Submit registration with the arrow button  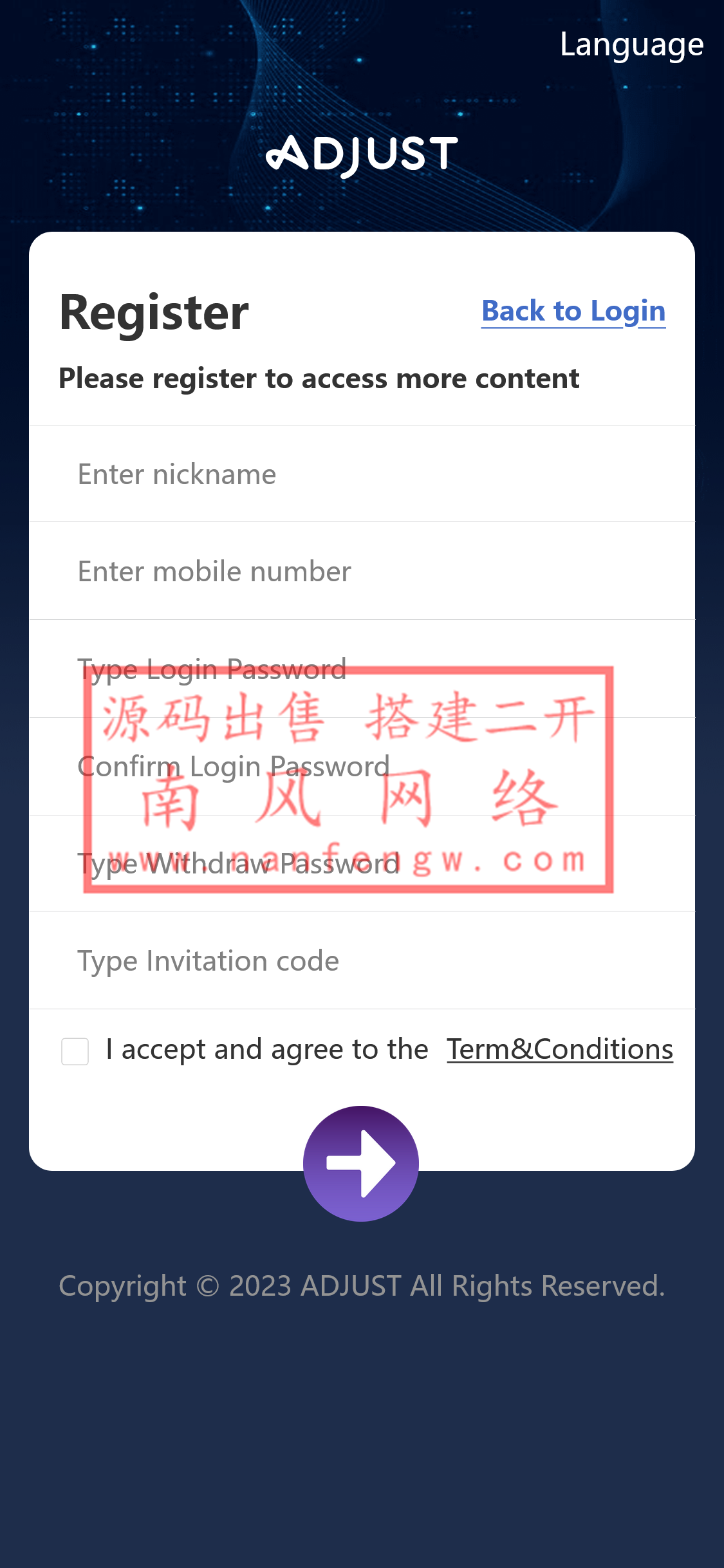(x=361, y=1164)
